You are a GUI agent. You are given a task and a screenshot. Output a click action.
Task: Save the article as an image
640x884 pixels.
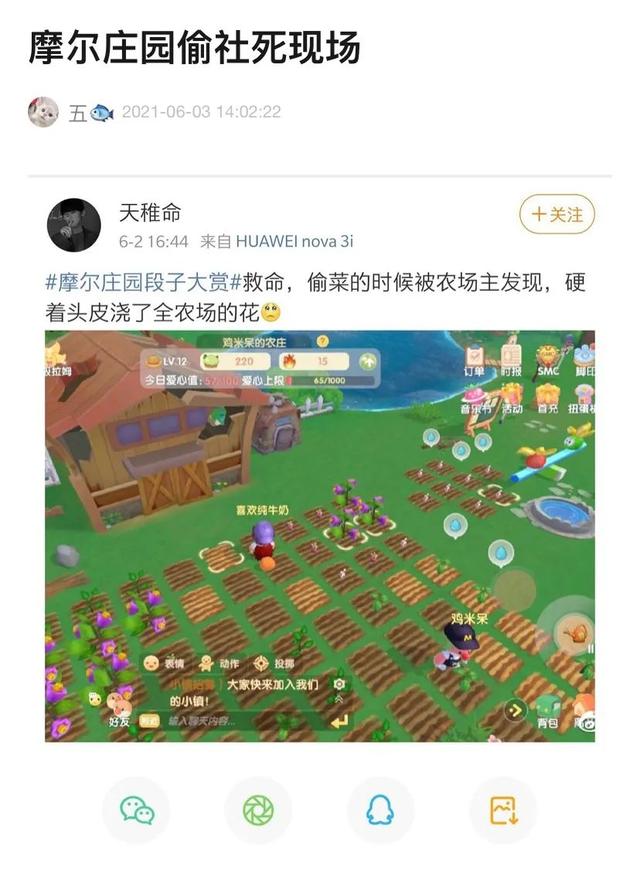pos(503,809)
